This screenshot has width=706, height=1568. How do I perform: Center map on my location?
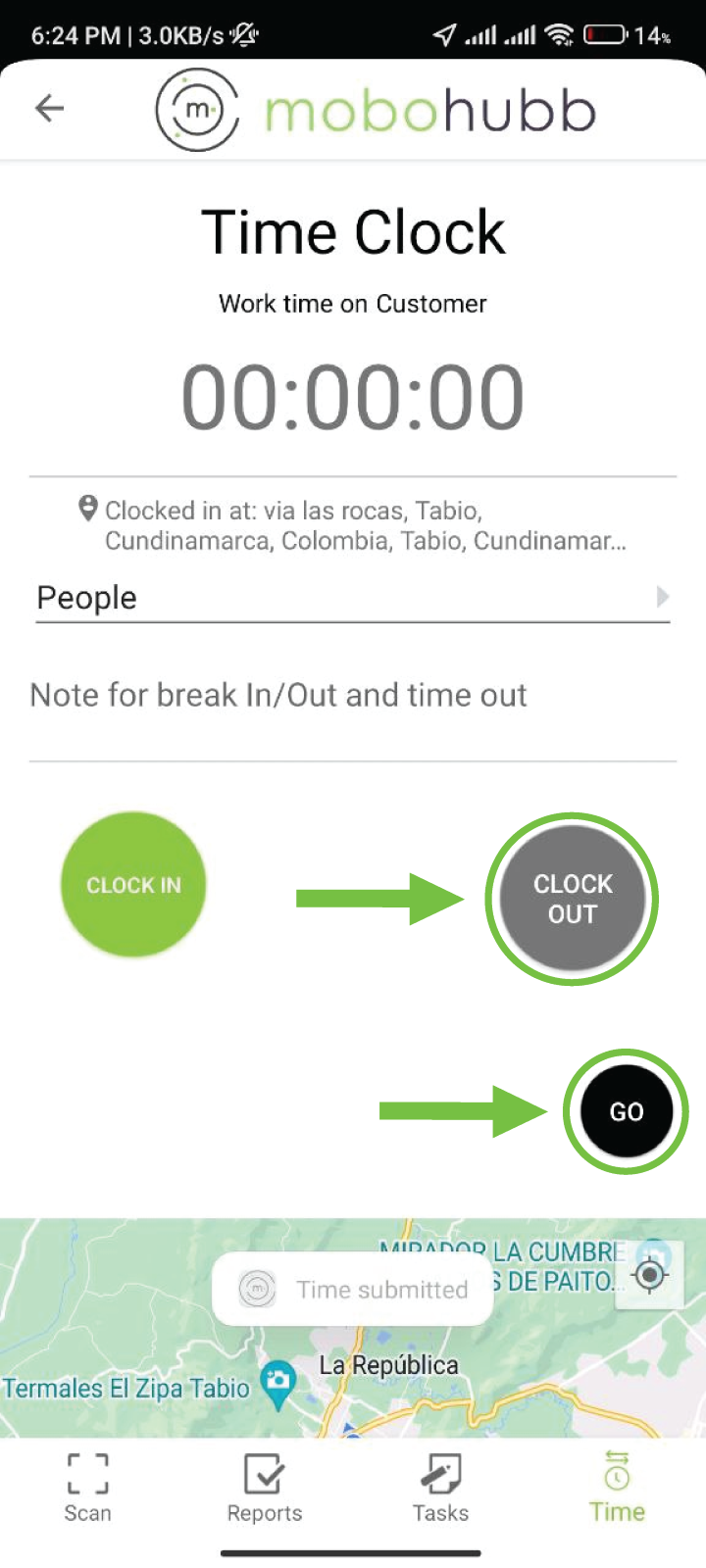coord(650,1275)
